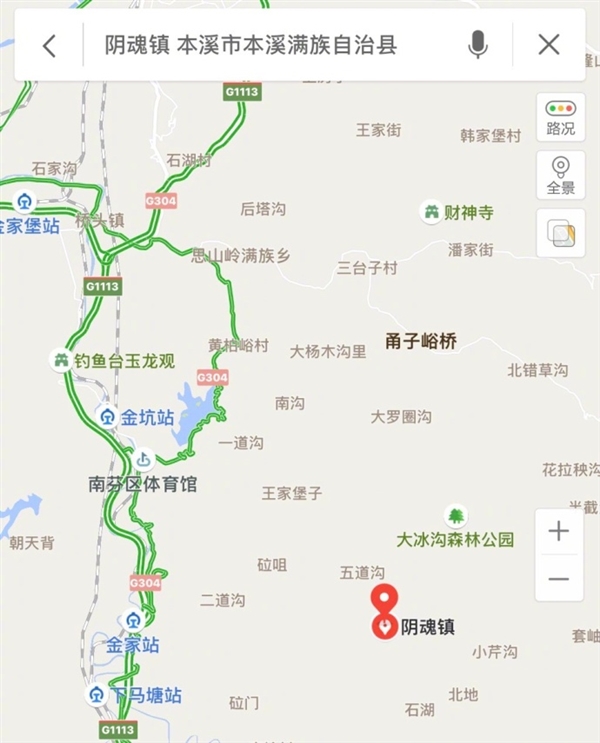Go back using the left arrow
The image size is (600, 743).
tap(49, 45)
